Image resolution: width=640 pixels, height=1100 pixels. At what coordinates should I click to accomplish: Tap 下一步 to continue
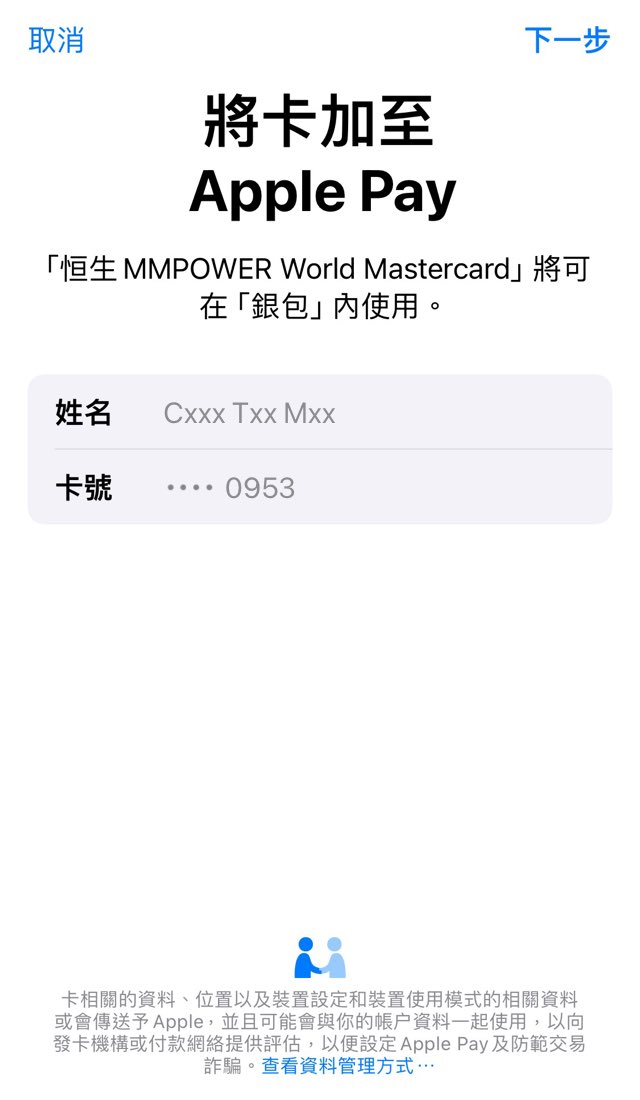click(567, 40)
